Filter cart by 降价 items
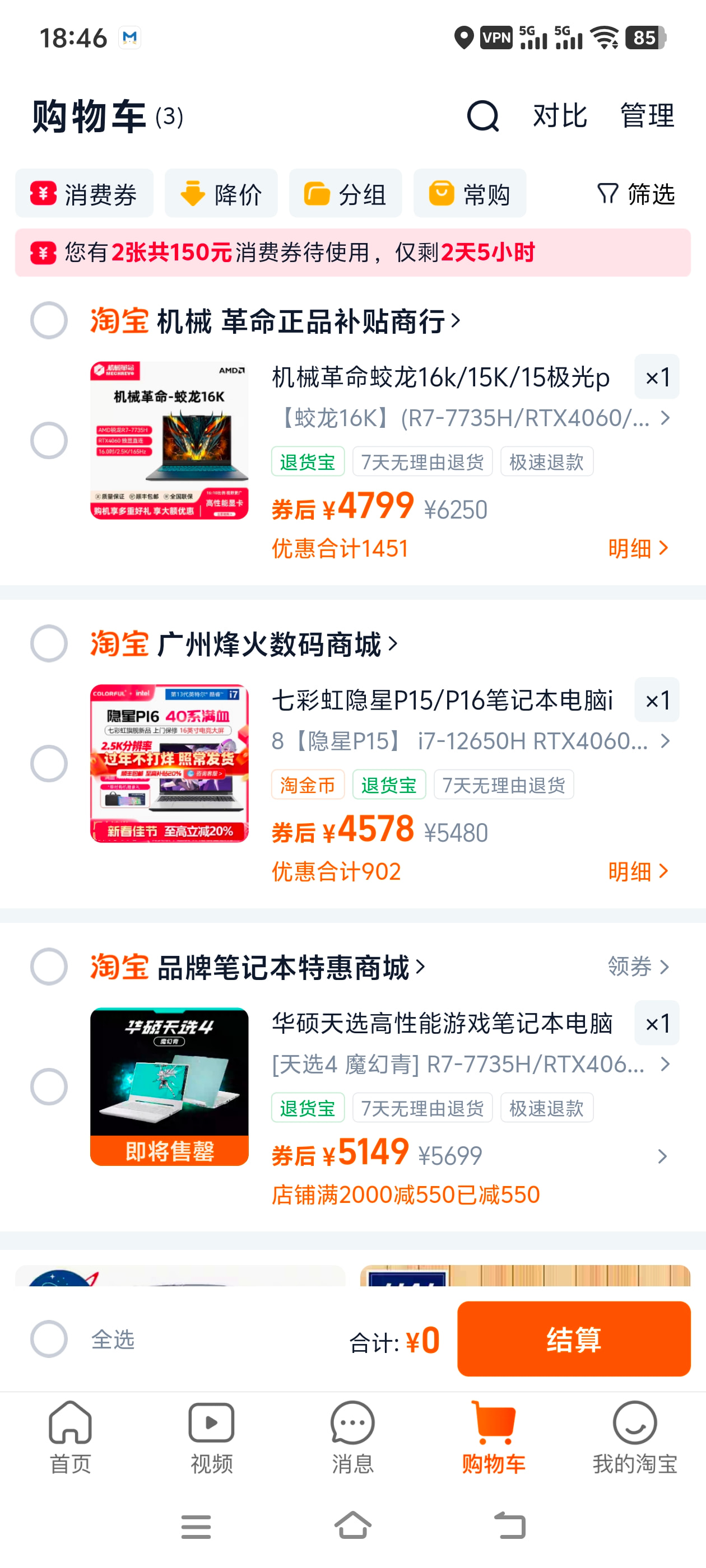 (x=221, y=194)
